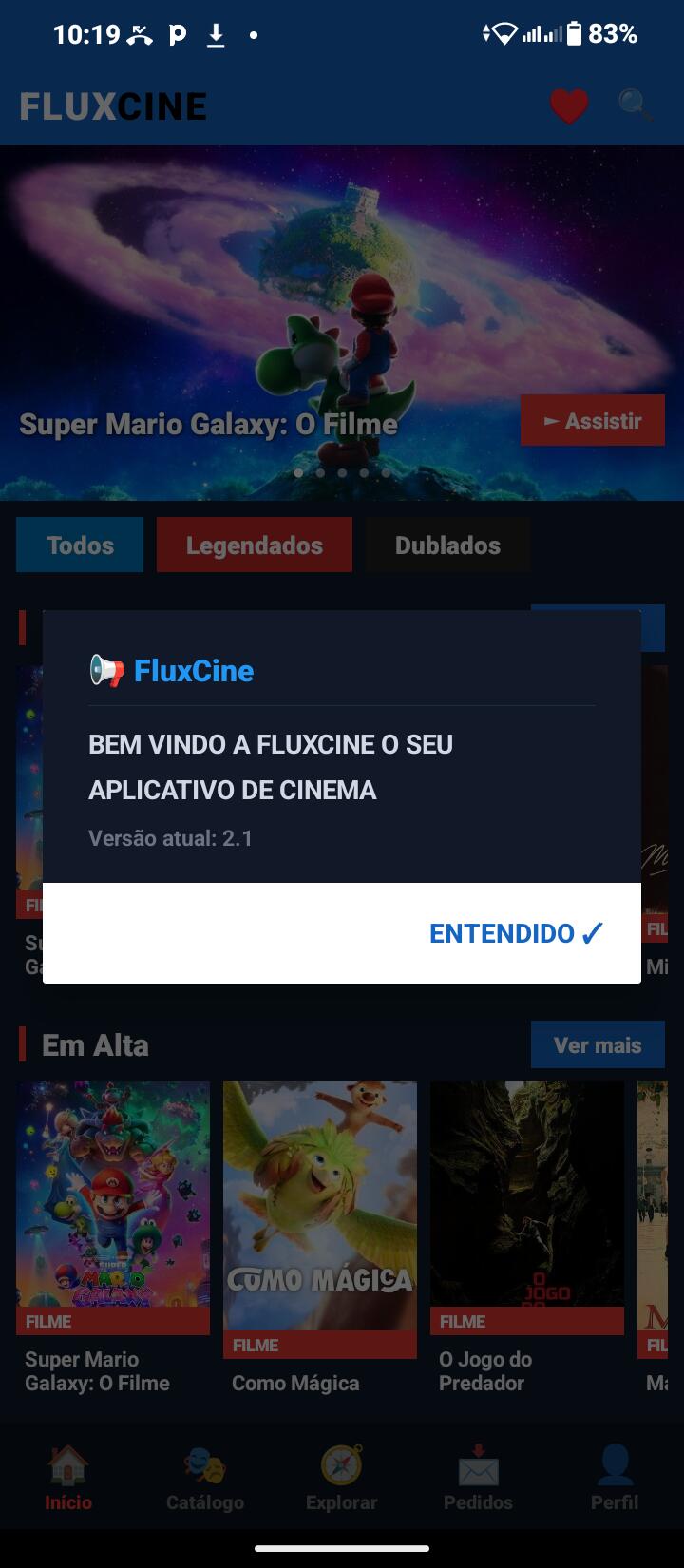Image resolution: width=684 pixels, height=1568 pixels.
Task: Open the Perfil tab
Action: 615,1479
